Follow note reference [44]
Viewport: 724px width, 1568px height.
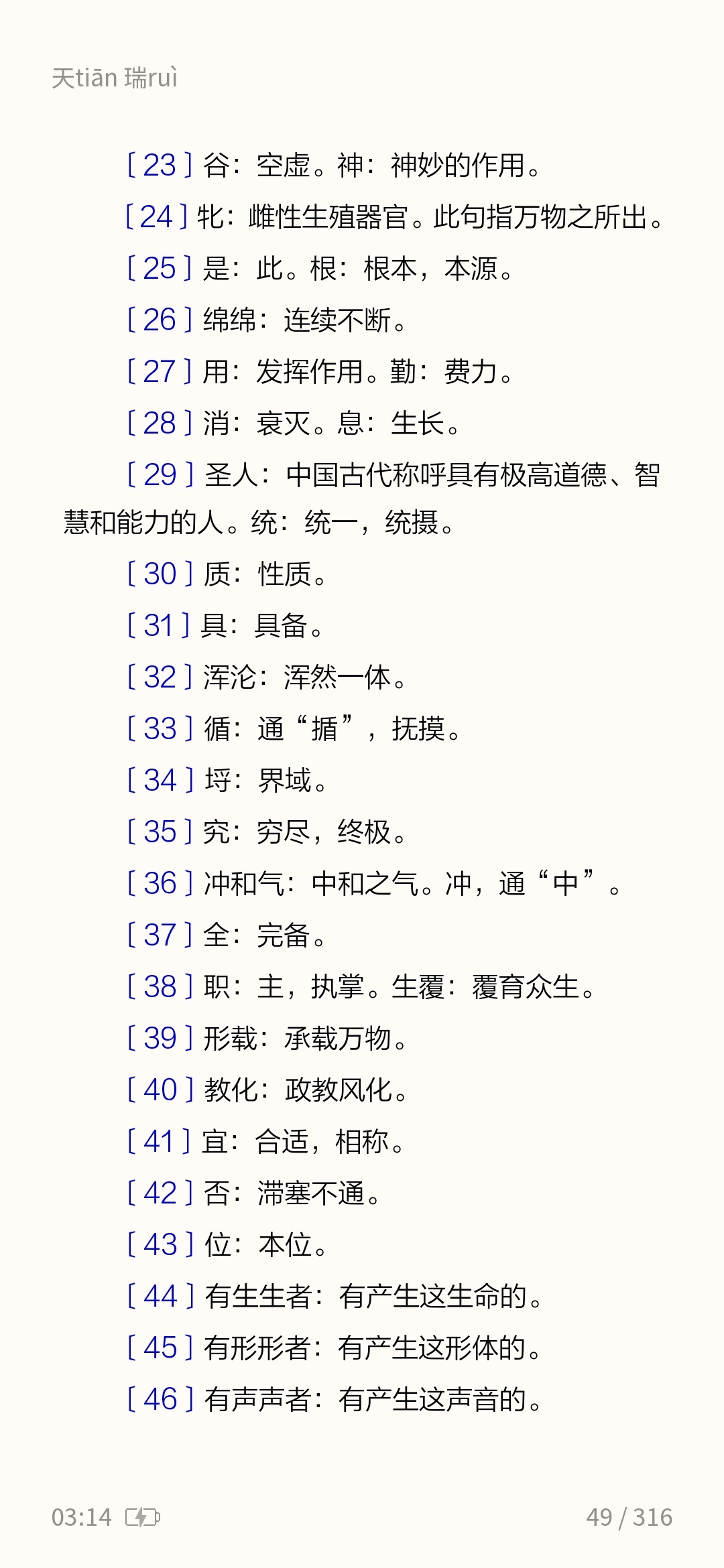(160, 1297)
